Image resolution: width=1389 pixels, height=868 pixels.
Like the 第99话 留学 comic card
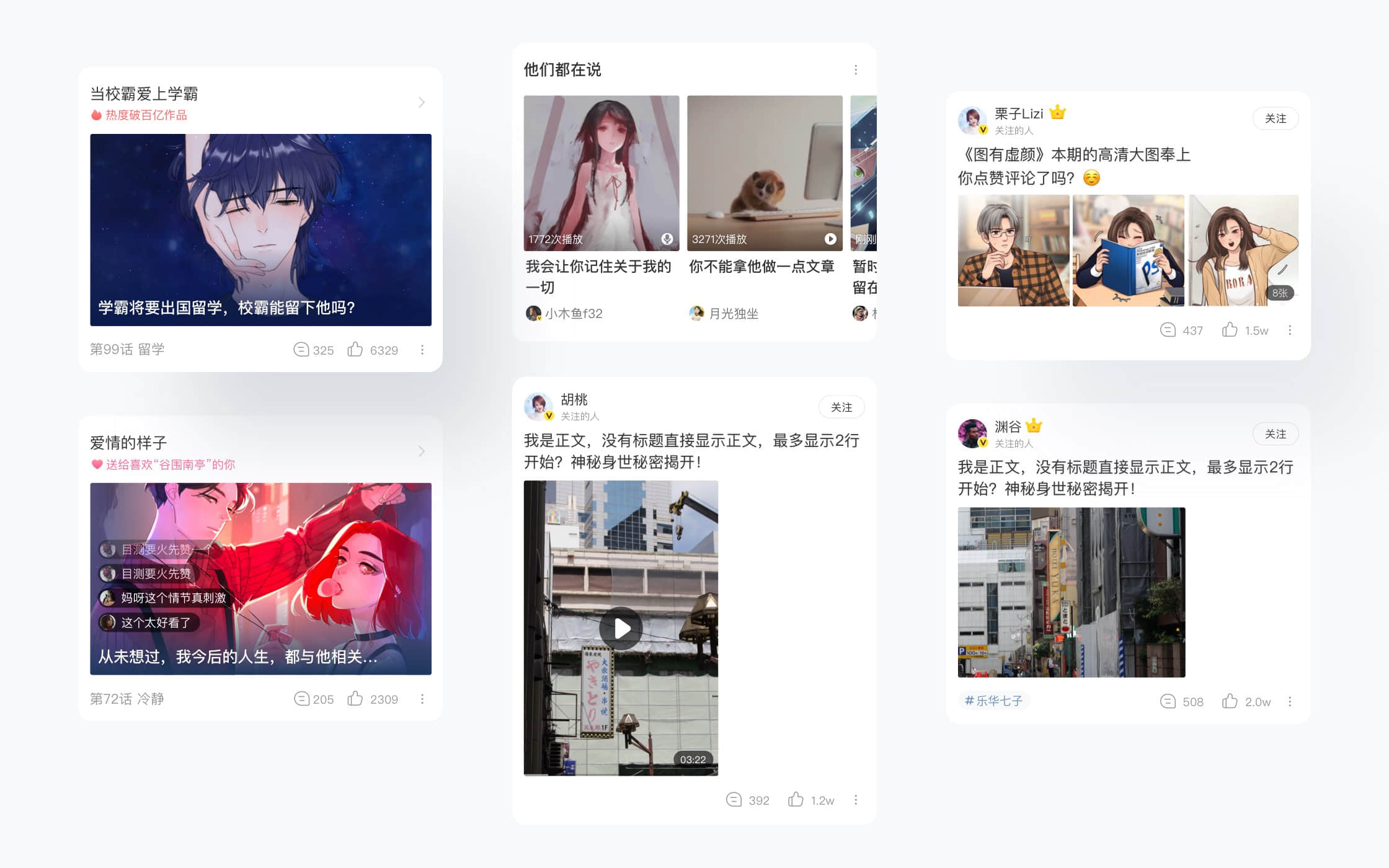(355, 350)
